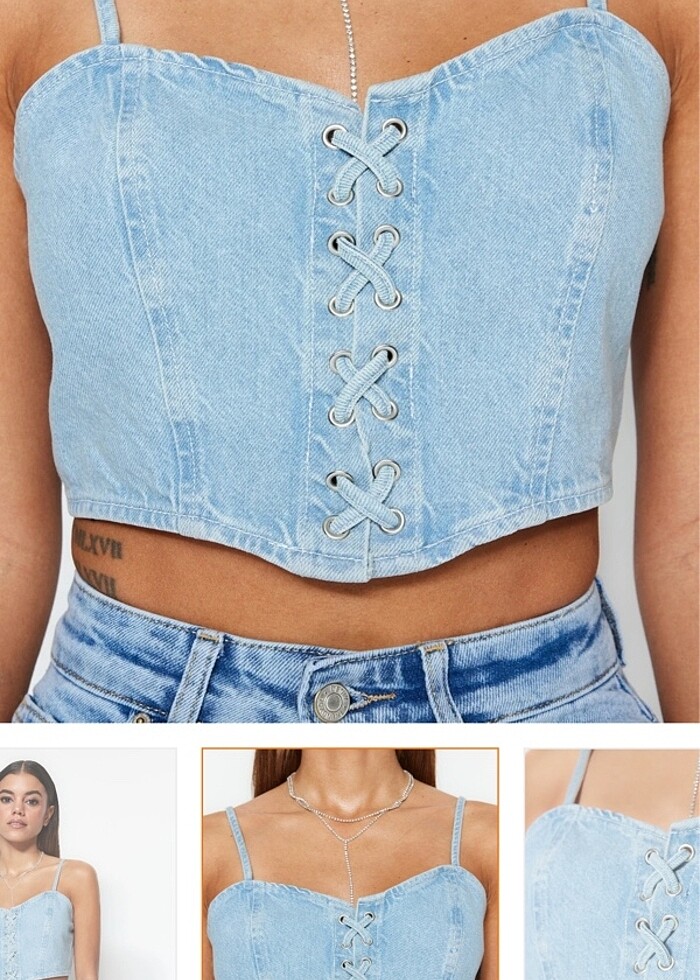The width and height of the screenshot is (700, 980).
Task: View the close-up lace-up detail thumbnail
Action: coord(612,864)
